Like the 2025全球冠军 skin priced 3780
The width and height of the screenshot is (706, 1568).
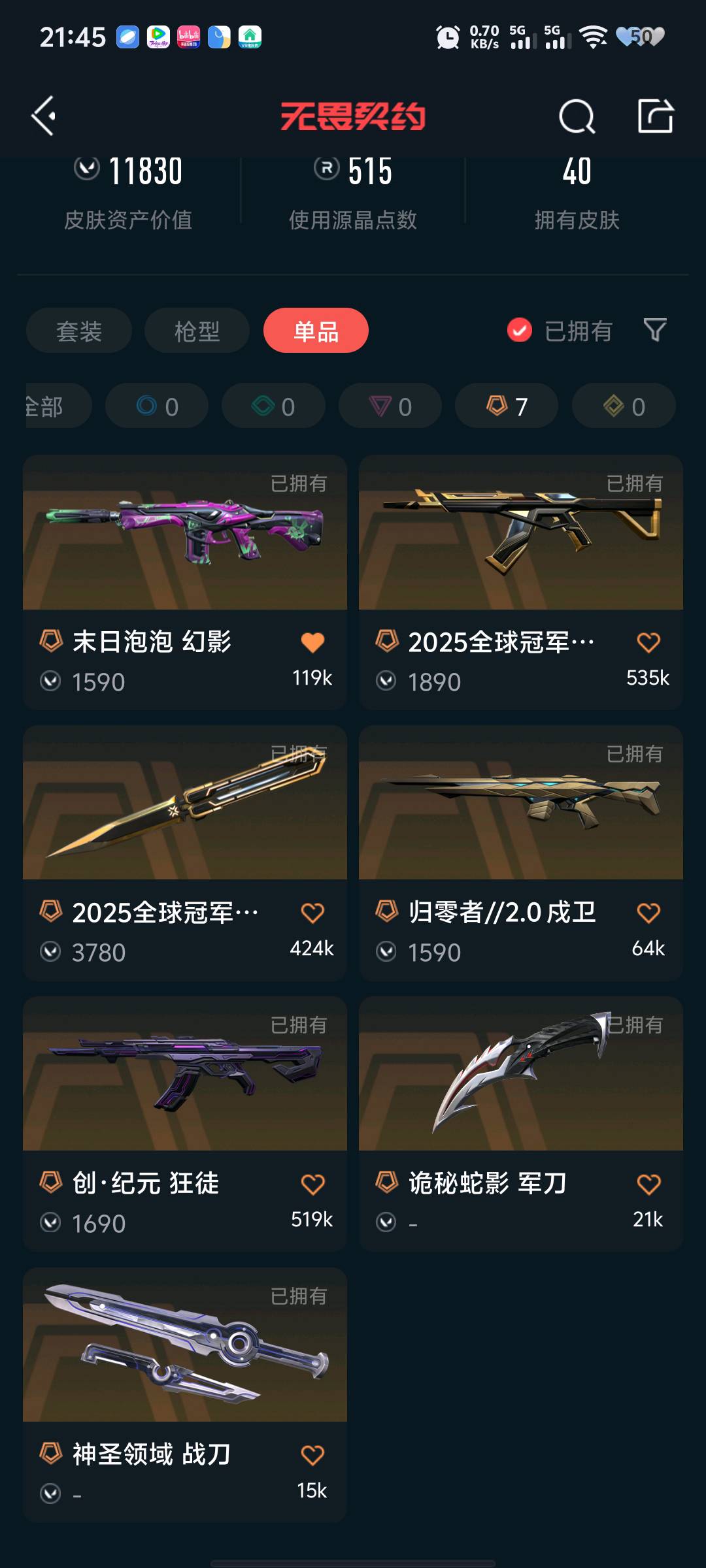(x=312, y=913)
